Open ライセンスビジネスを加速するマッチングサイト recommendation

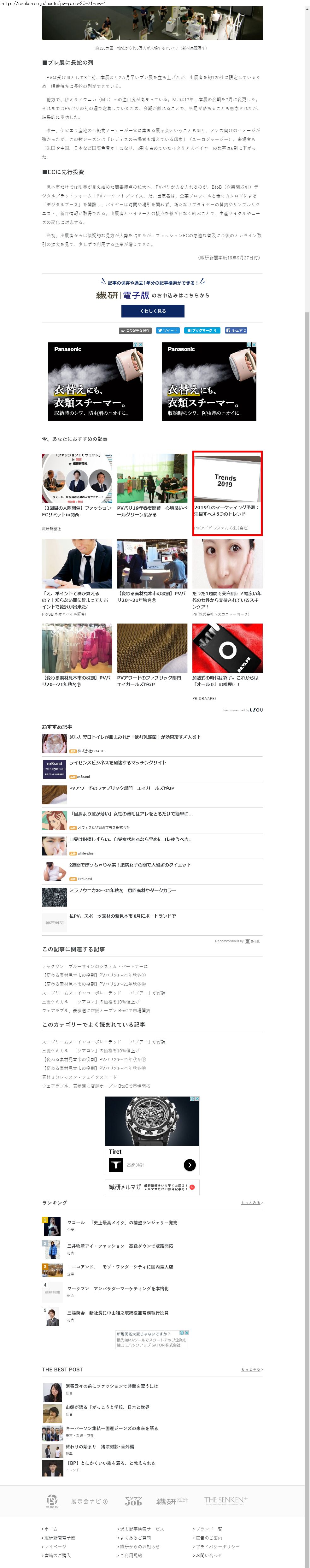(118, 762)
